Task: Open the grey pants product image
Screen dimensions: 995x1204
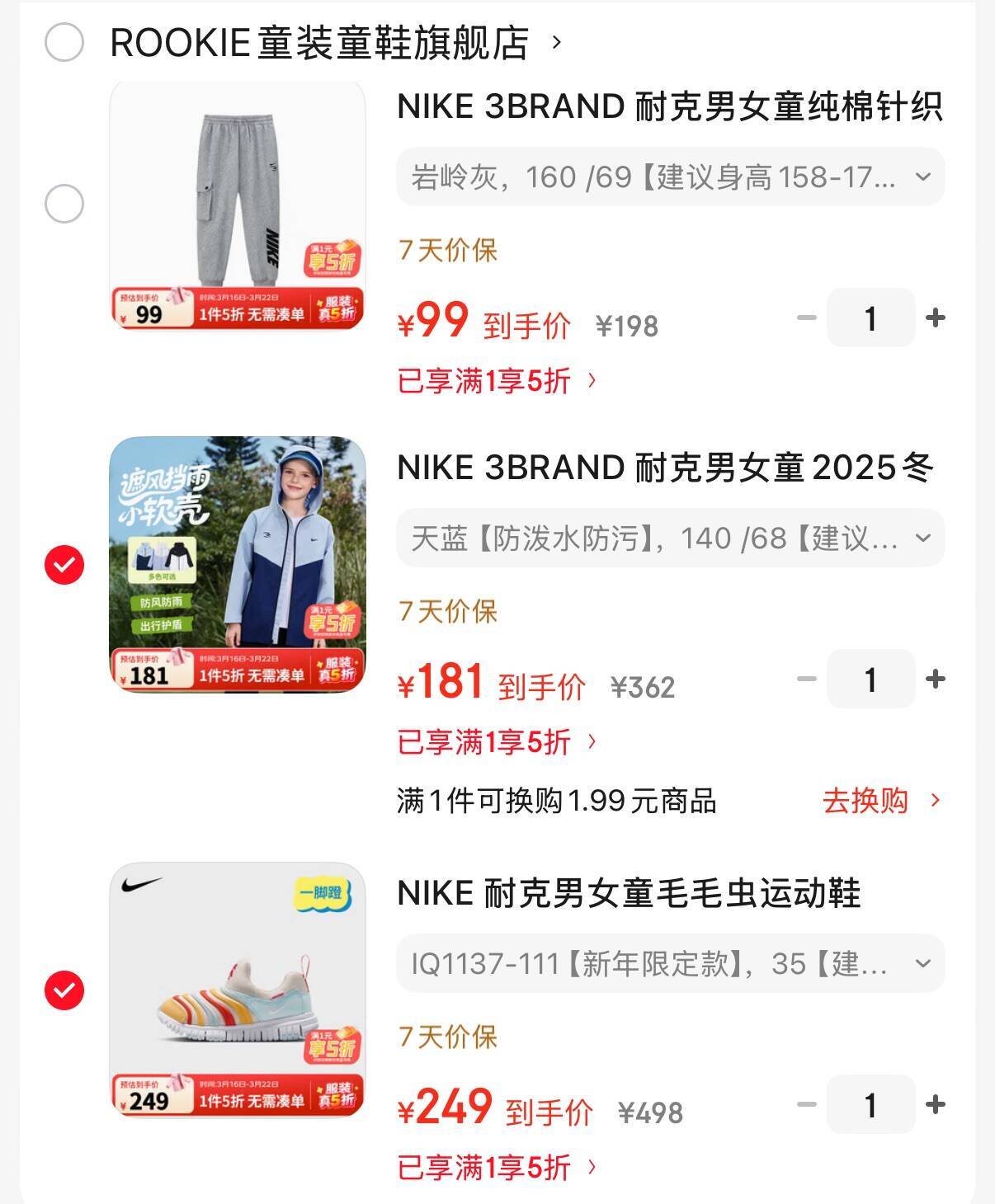Action: click(x=238, y=205)
